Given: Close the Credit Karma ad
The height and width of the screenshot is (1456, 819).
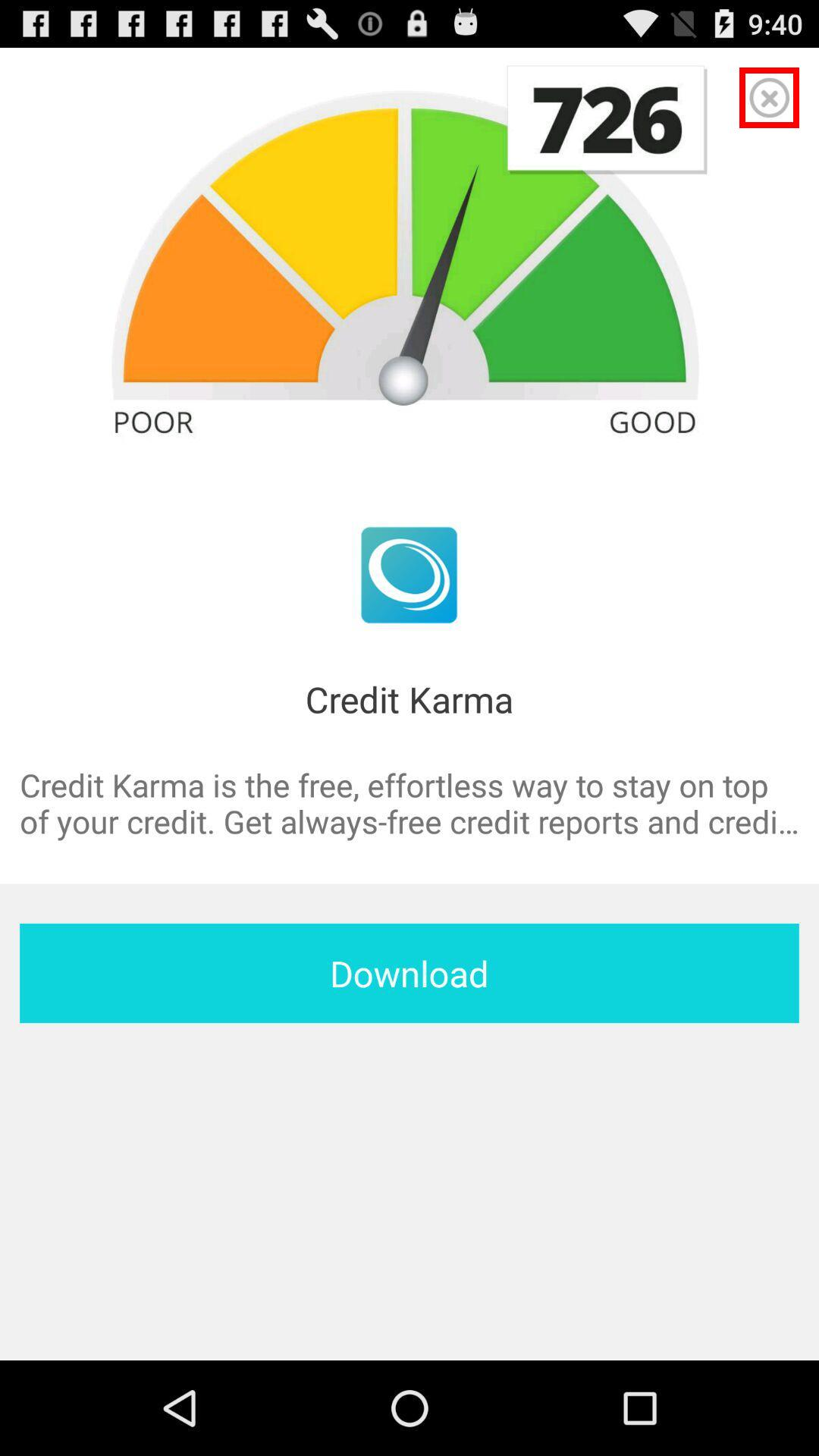Looking at the screenshot, I should point(769,98).
